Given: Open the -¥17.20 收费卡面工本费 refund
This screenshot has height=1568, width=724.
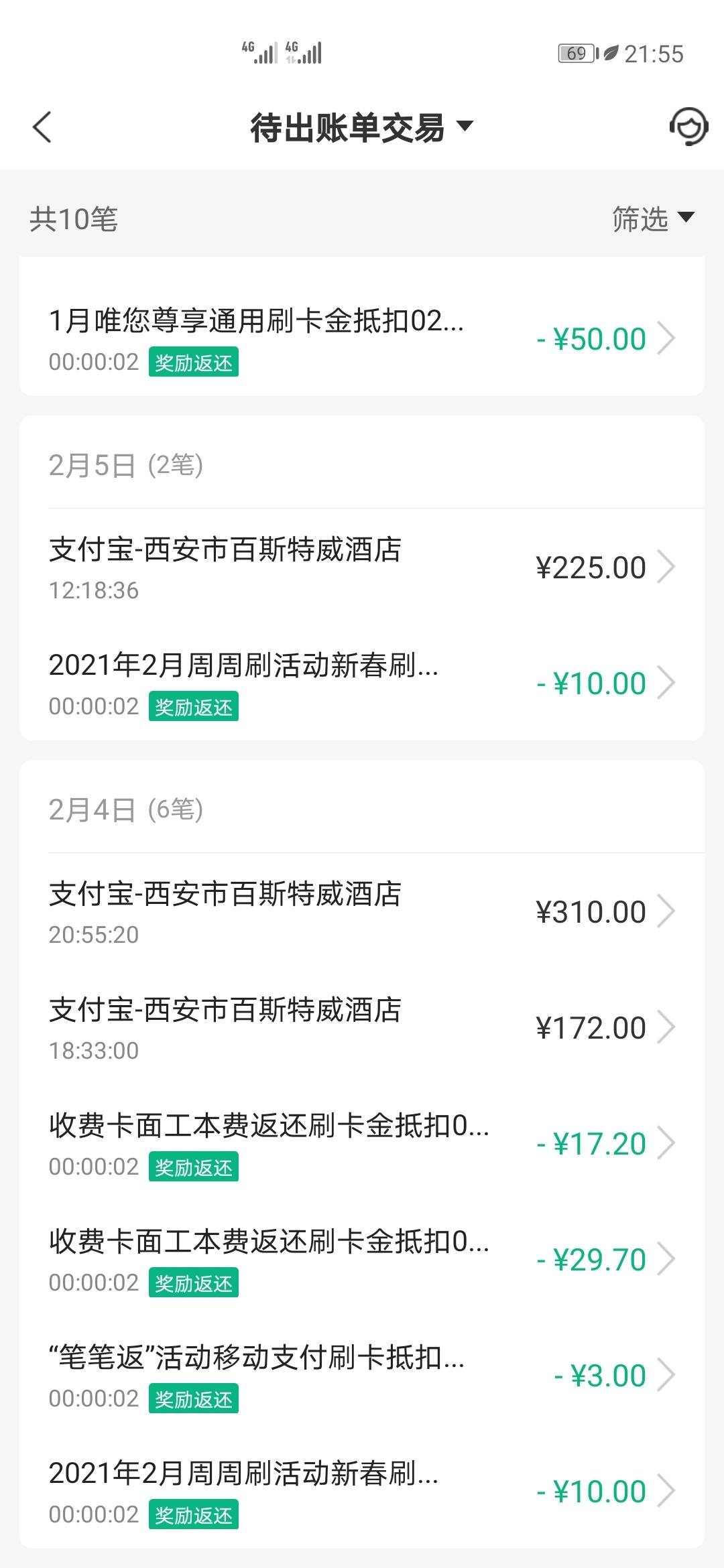Looking at the screenshot, I should 362,1144.
